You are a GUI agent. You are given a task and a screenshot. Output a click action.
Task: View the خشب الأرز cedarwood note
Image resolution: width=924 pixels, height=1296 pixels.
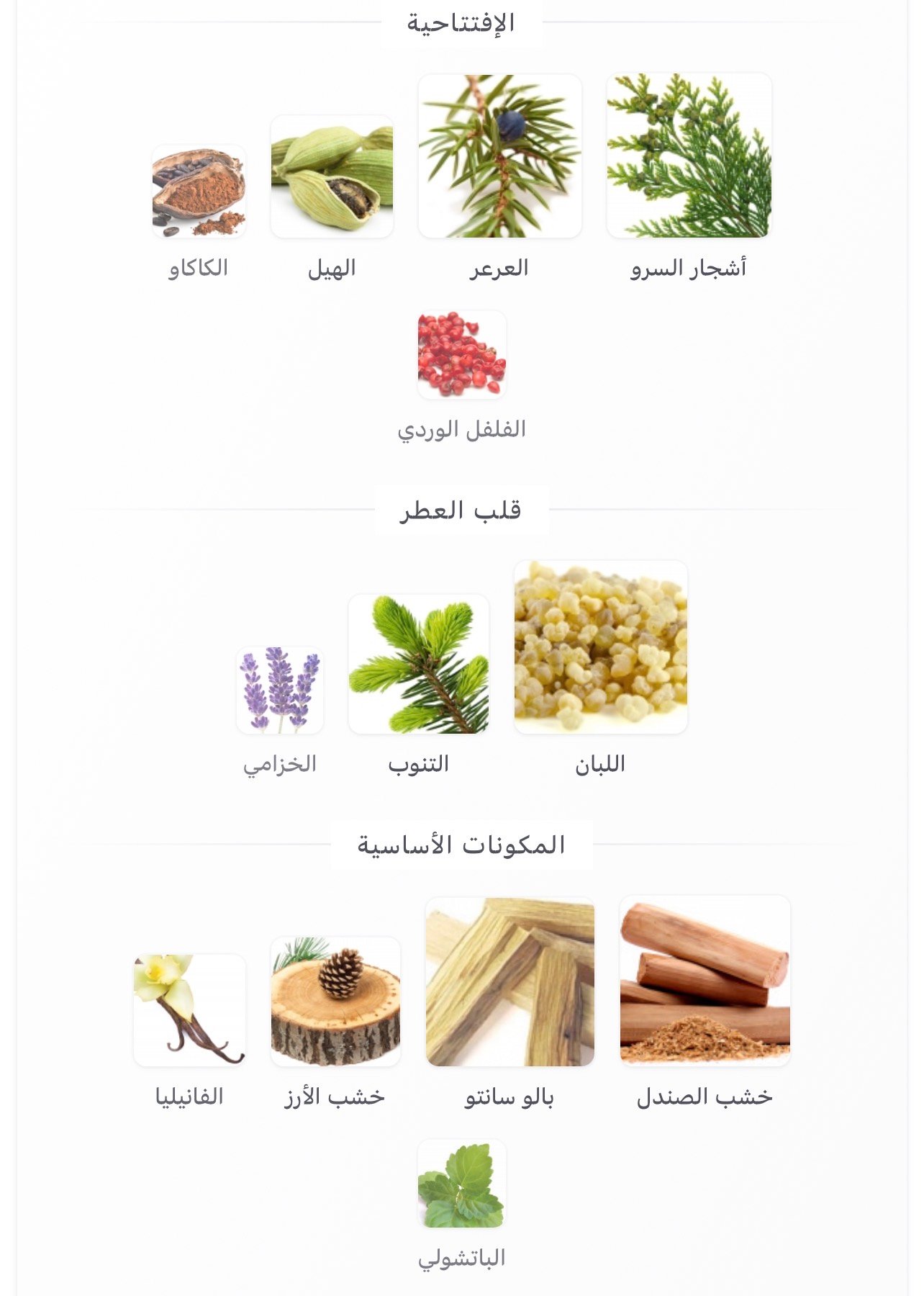pyautogui.click(x=335, y=1002)
